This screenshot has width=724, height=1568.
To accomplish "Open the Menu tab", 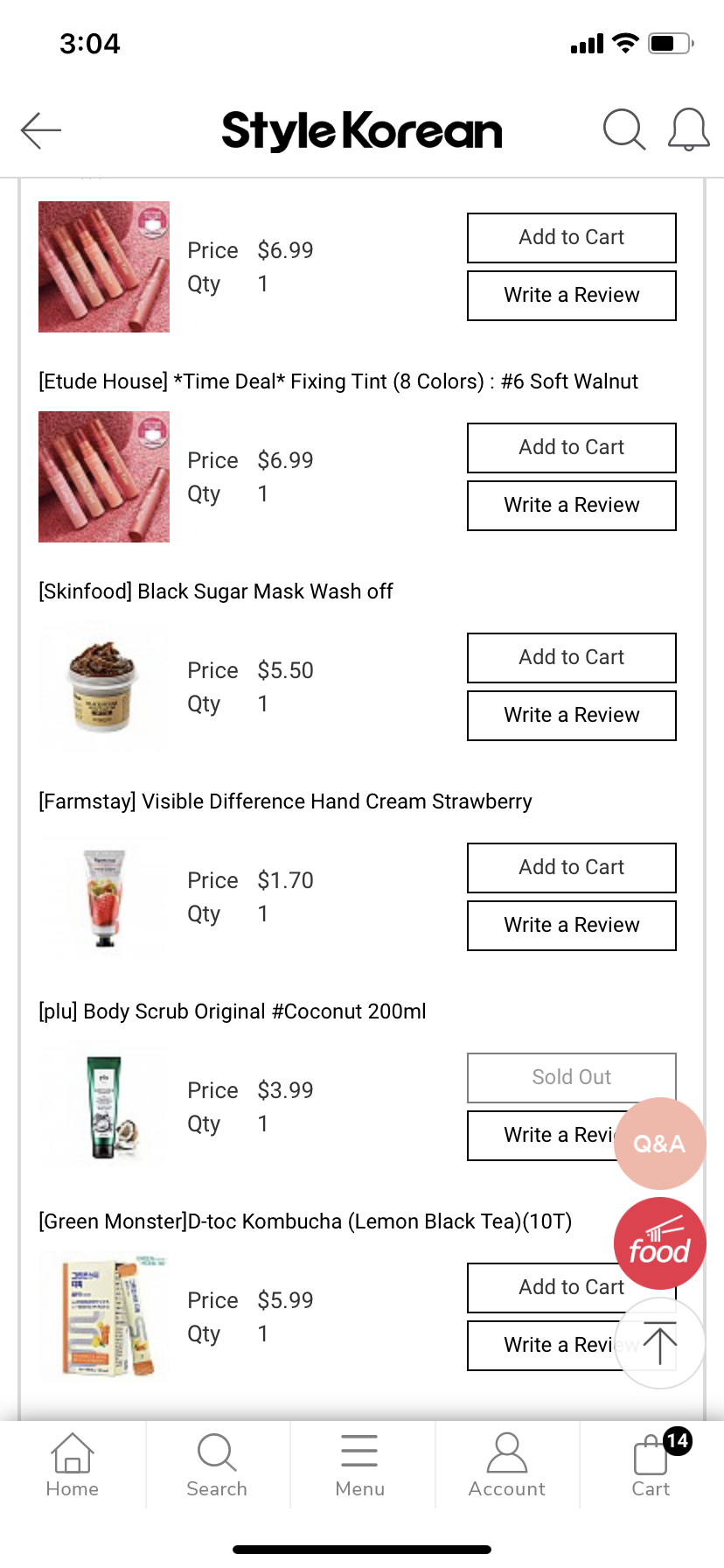I will click(x=360, y=1464).
